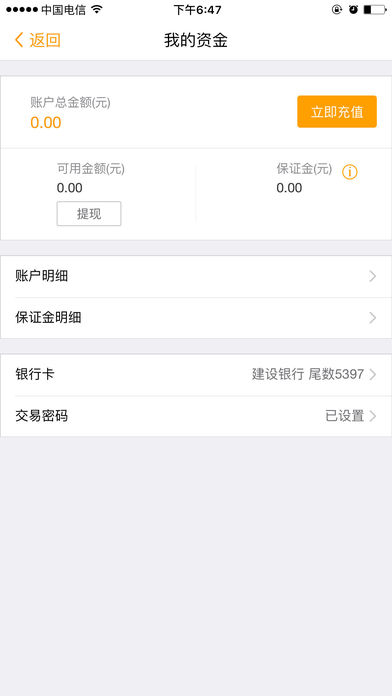
Task: Open the info icon next to 保证金
Action: [350, 172]
